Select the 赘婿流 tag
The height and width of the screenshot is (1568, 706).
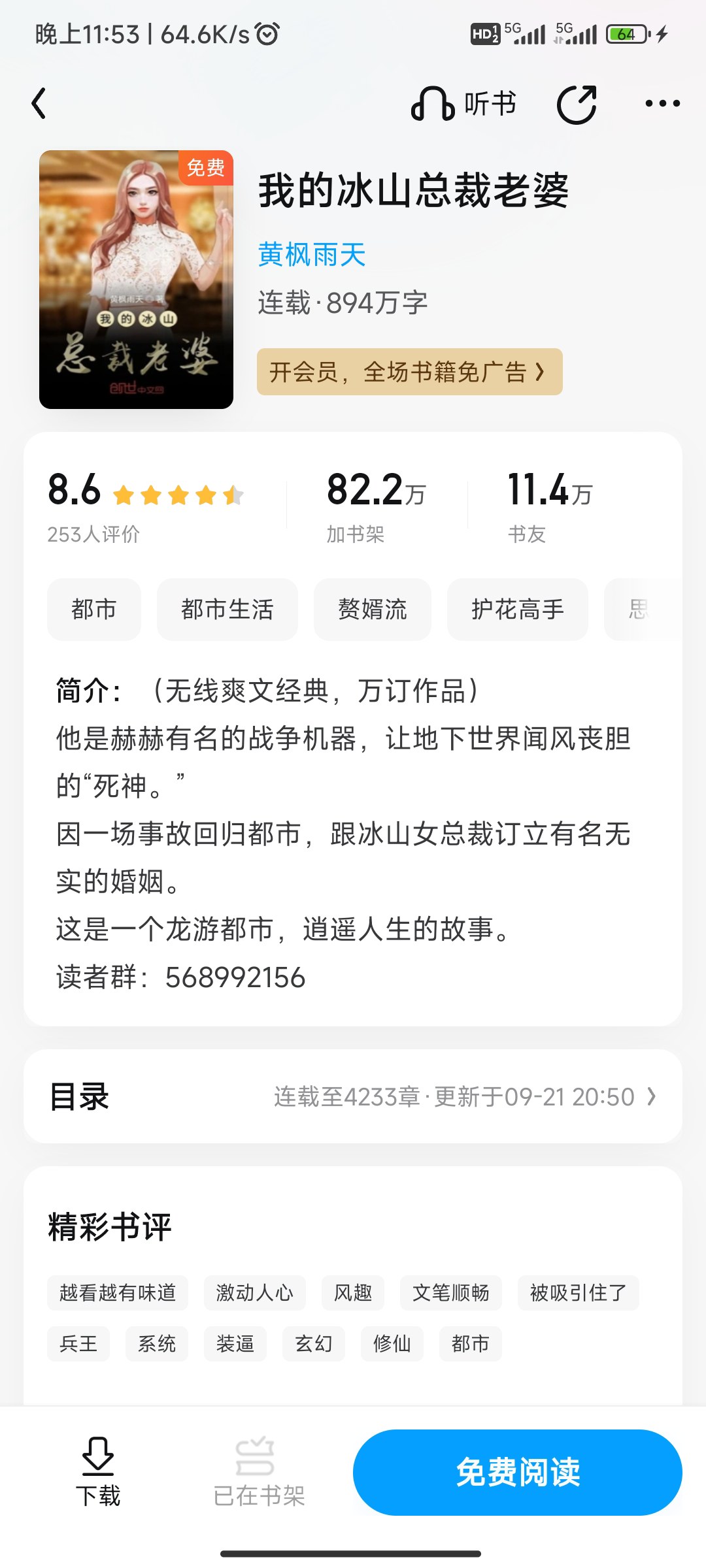(x=373, y=610)
